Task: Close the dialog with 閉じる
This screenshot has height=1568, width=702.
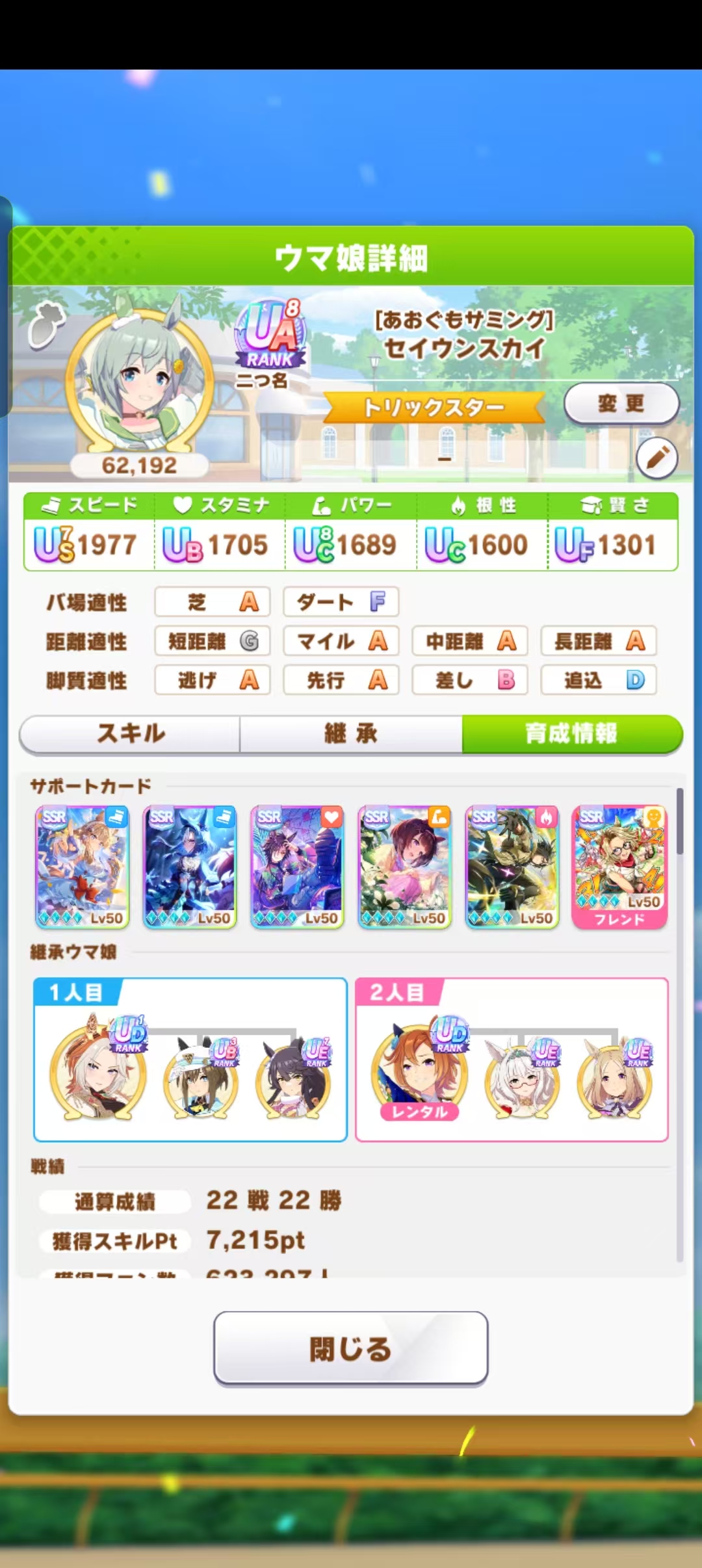Action: pos(350,1348)
